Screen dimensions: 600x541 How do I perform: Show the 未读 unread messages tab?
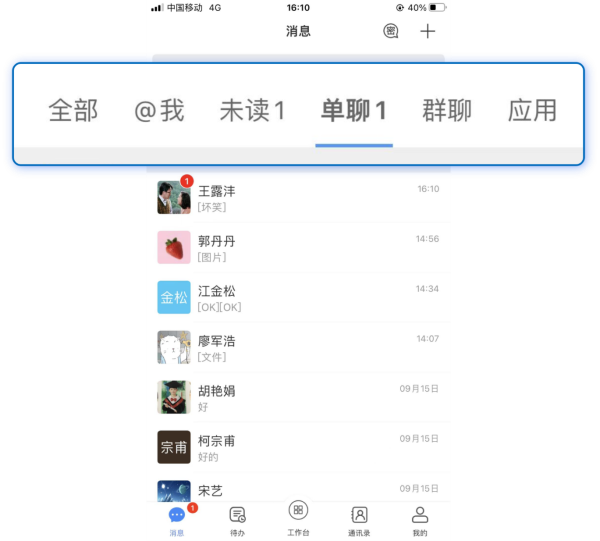(252, 111)
